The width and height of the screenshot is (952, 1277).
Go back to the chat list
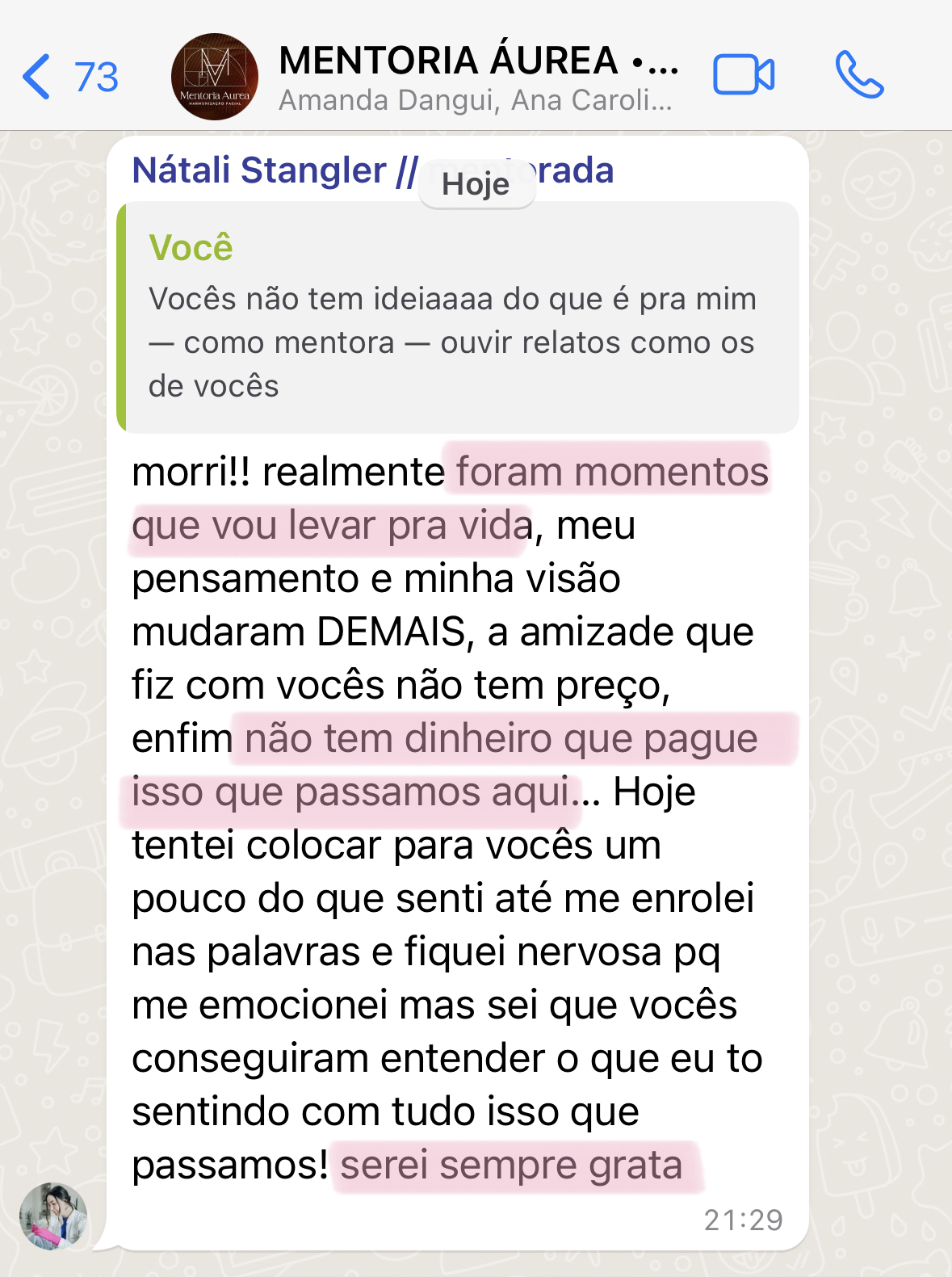pos(69,77)
